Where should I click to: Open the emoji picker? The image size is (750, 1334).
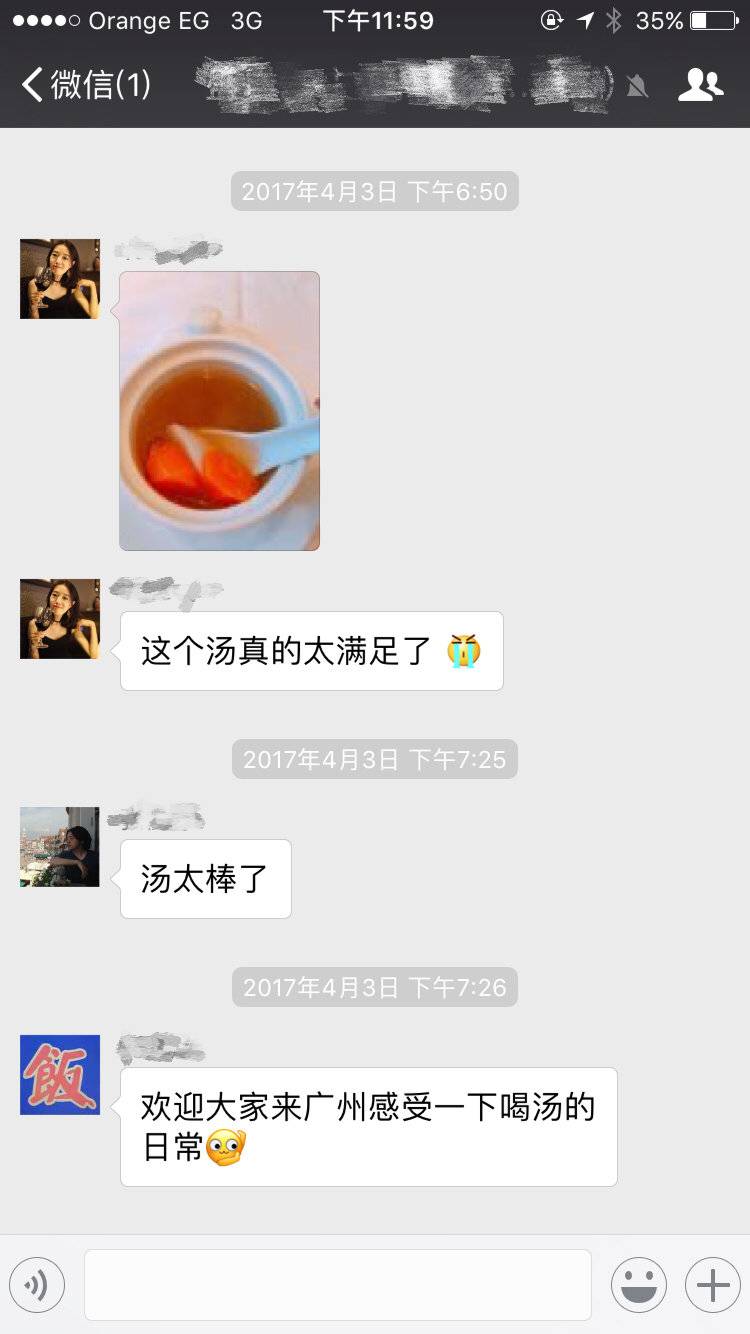click(639, 1285)
